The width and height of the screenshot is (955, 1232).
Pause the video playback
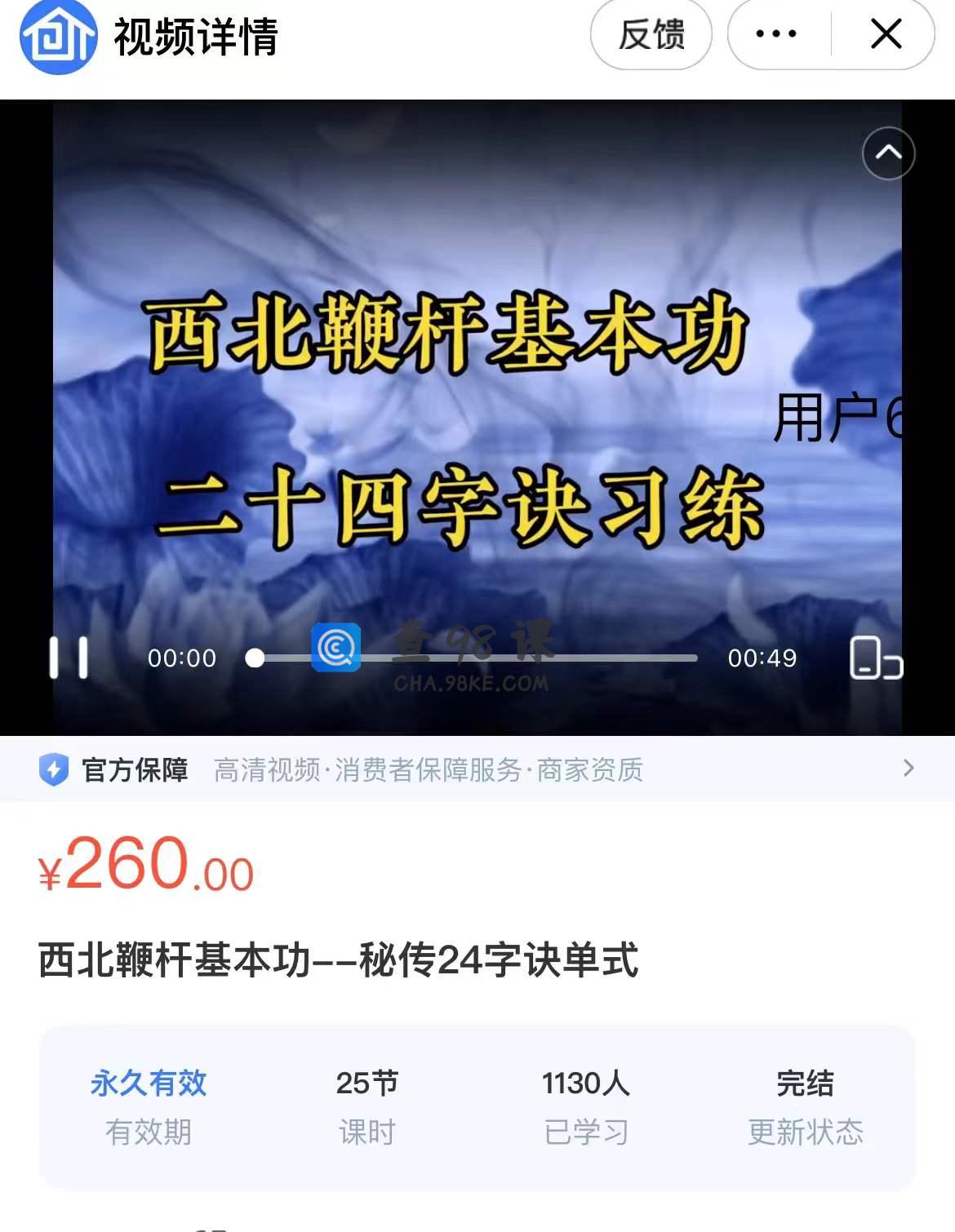tap(69, 658)
